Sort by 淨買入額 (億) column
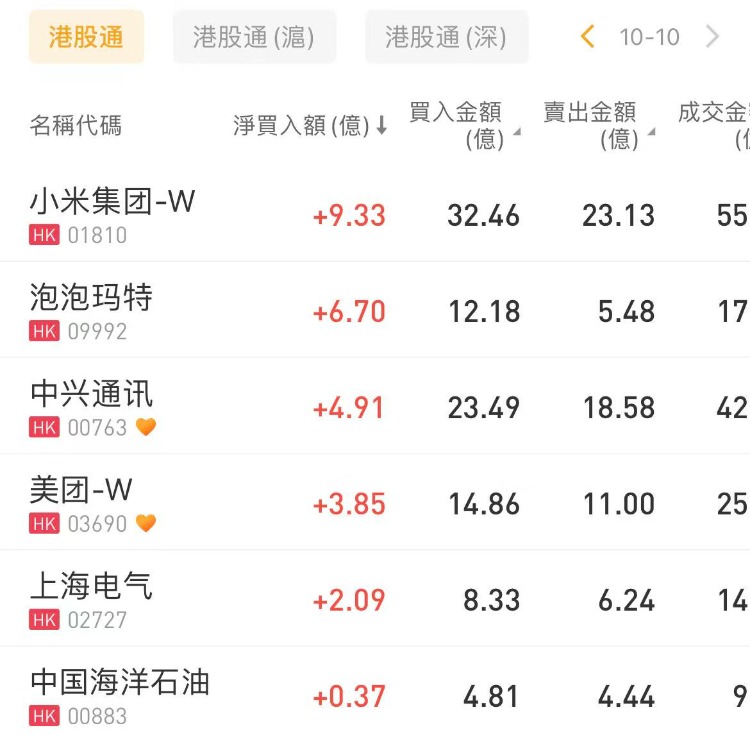The height and width of the screenshot is (737, 750). coord(310,126)
